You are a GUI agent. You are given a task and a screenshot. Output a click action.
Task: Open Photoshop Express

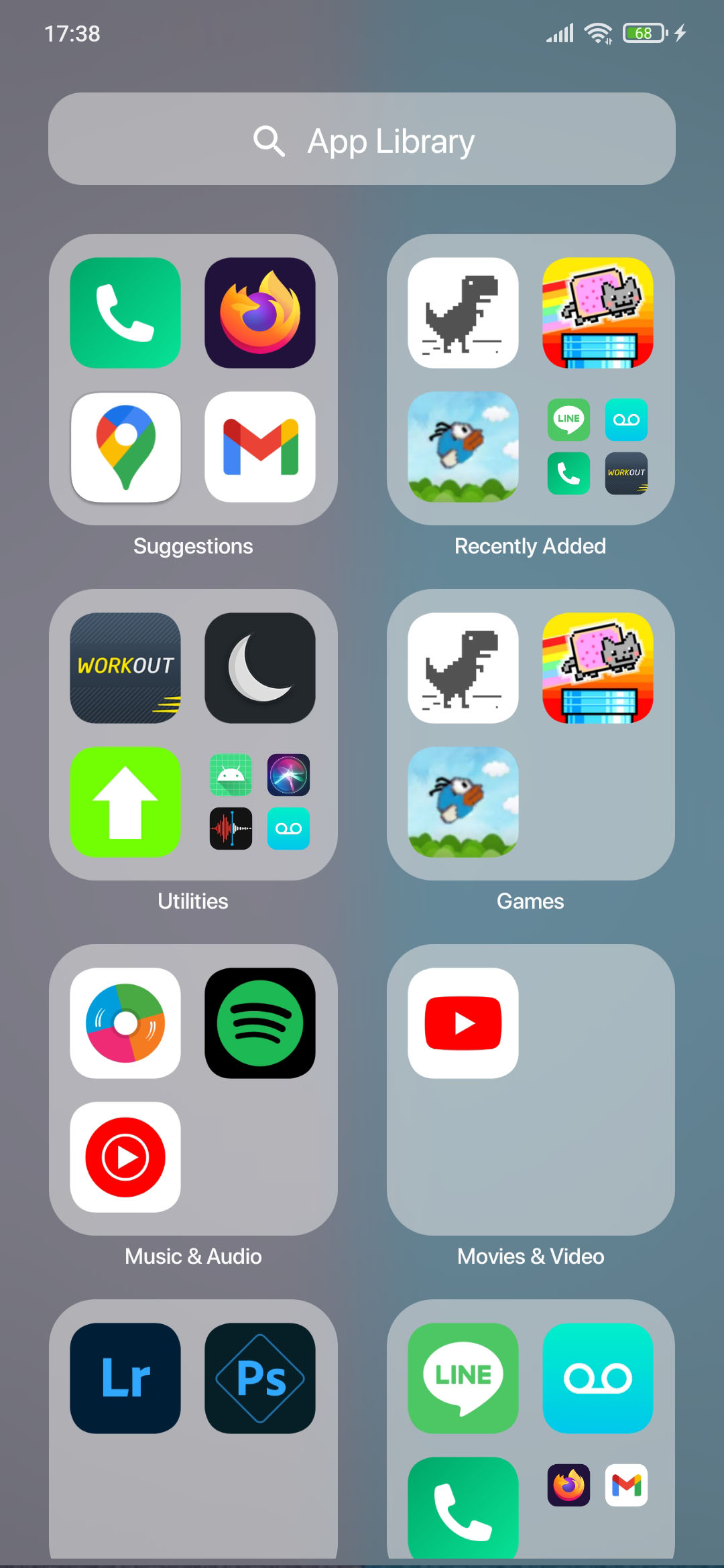260,1380
